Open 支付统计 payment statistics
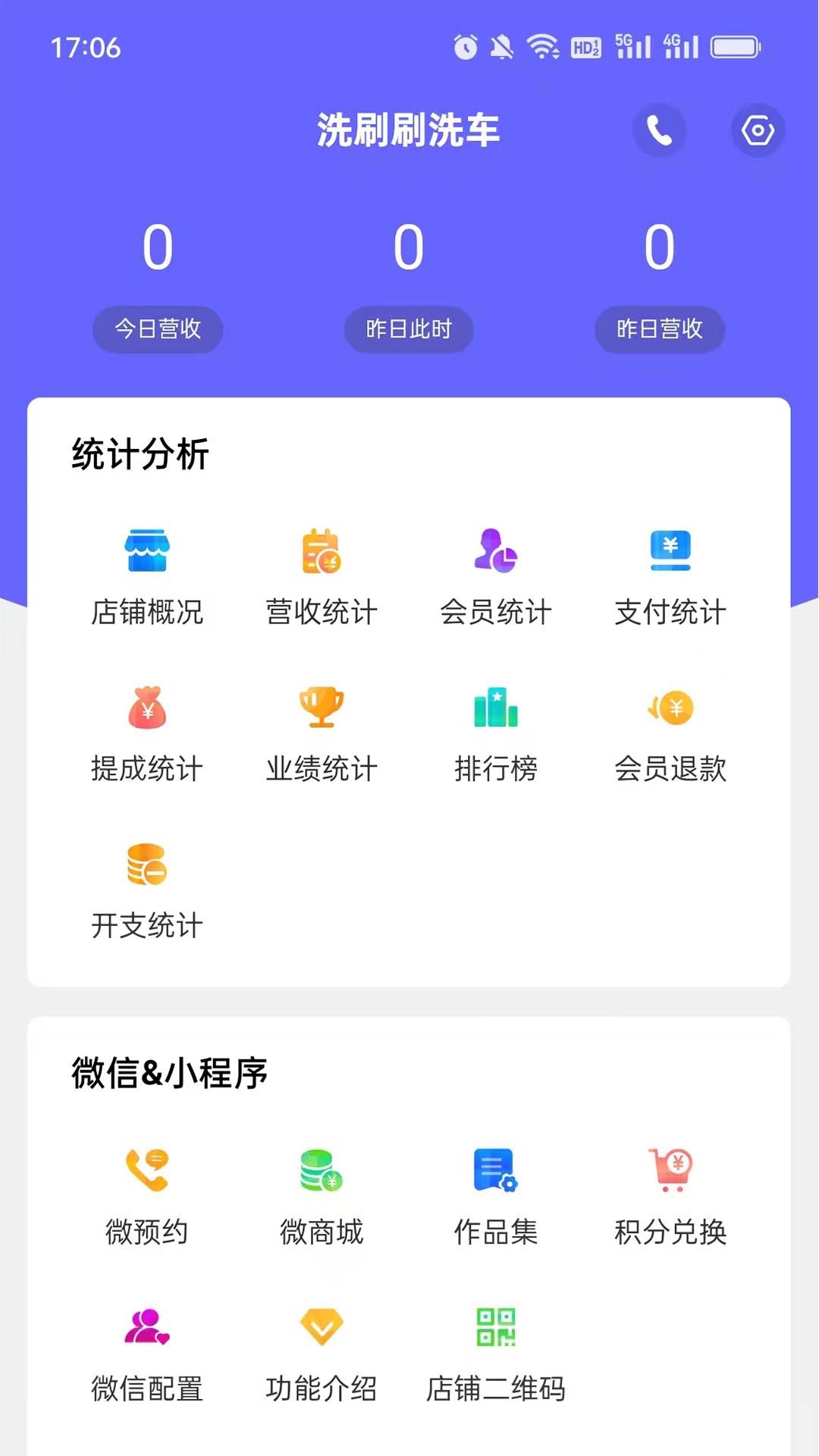The width and height of the screenshot is (819, 1456). [670, 576]
